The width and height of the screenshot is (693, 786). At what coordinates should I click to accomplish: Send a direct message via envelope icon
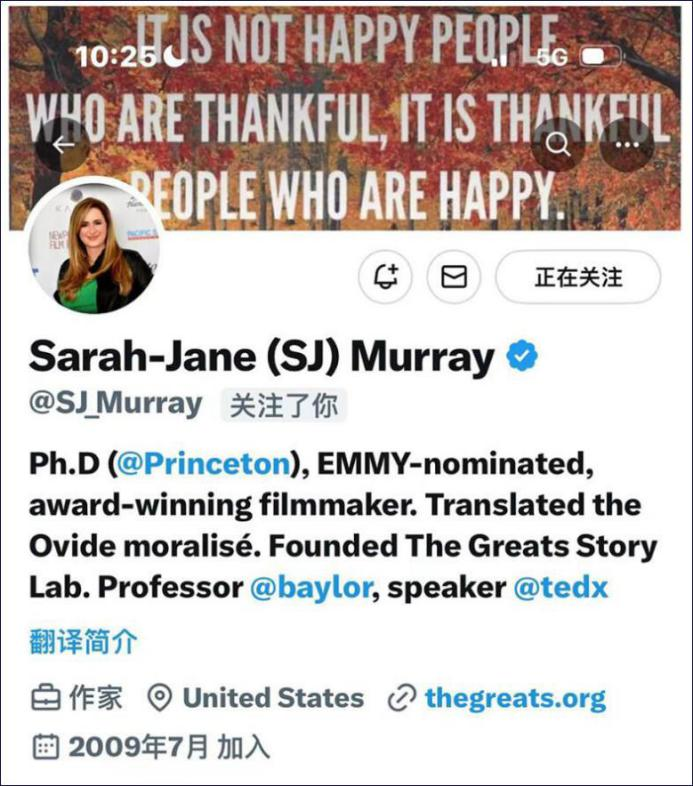pos(454,277)
